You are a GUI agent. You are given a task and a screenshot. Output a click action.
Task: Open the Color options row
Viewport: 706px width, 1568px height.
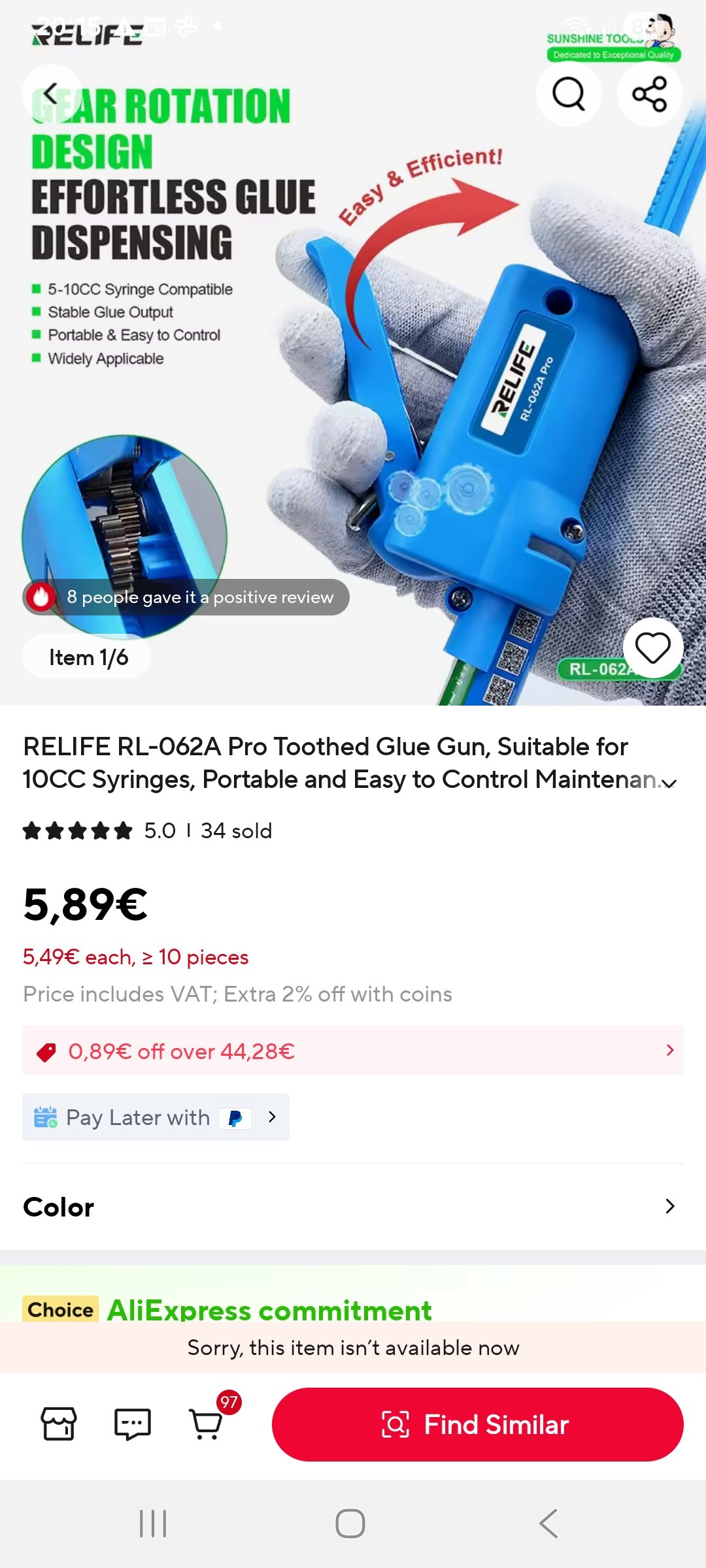point(353,1207)
